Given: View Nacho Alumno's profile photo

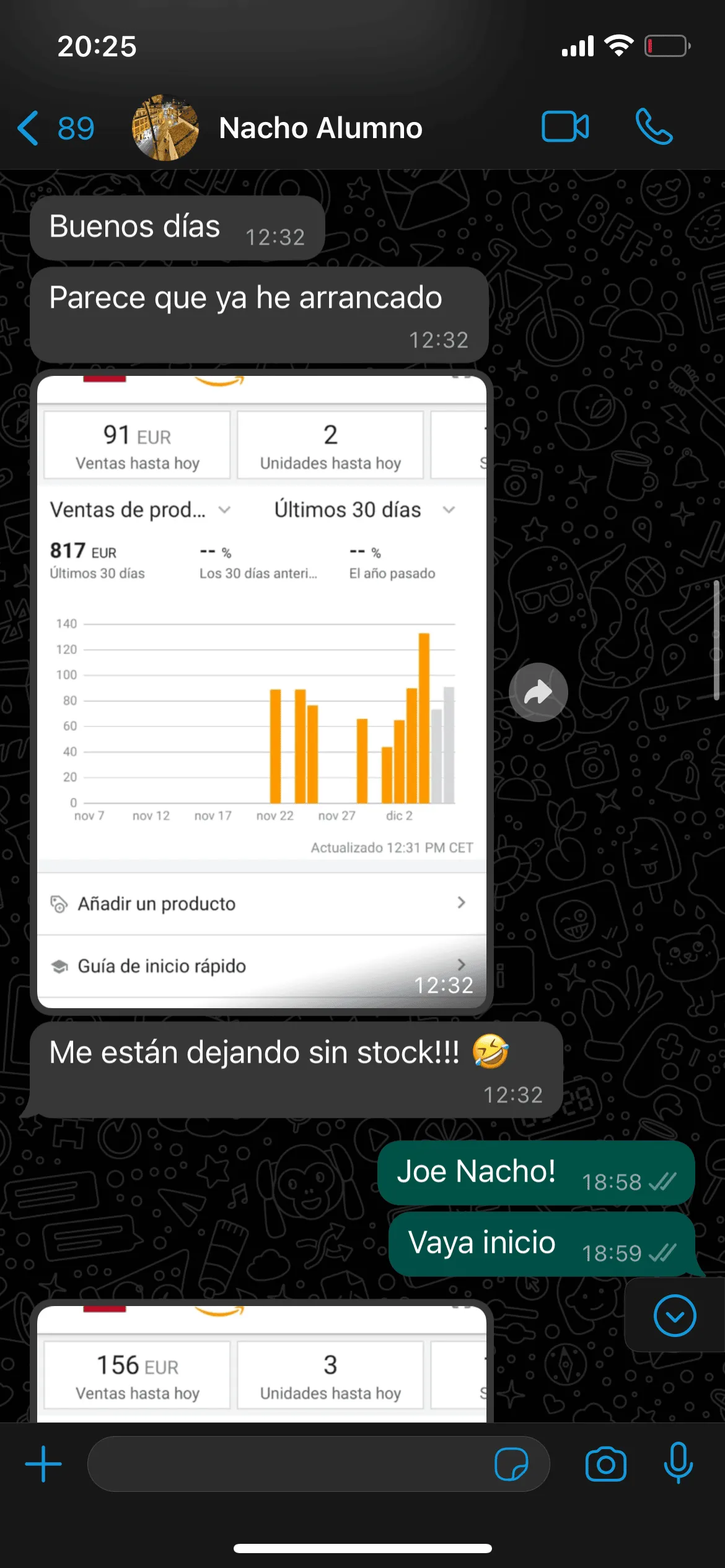Looking at the screenshot, I should (x=165, y=128).
